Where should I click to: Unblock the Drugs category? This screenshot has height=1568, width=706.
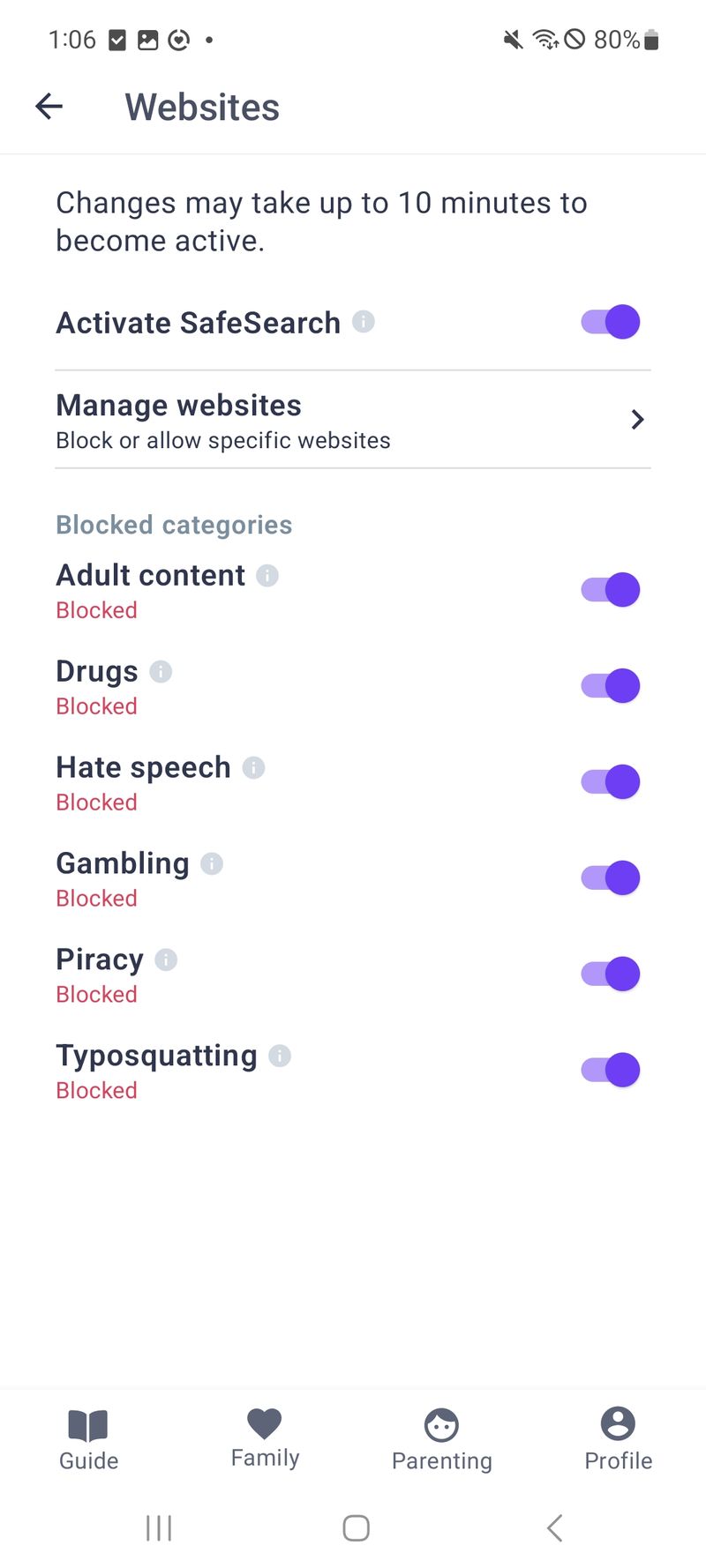tap(610, 686)
